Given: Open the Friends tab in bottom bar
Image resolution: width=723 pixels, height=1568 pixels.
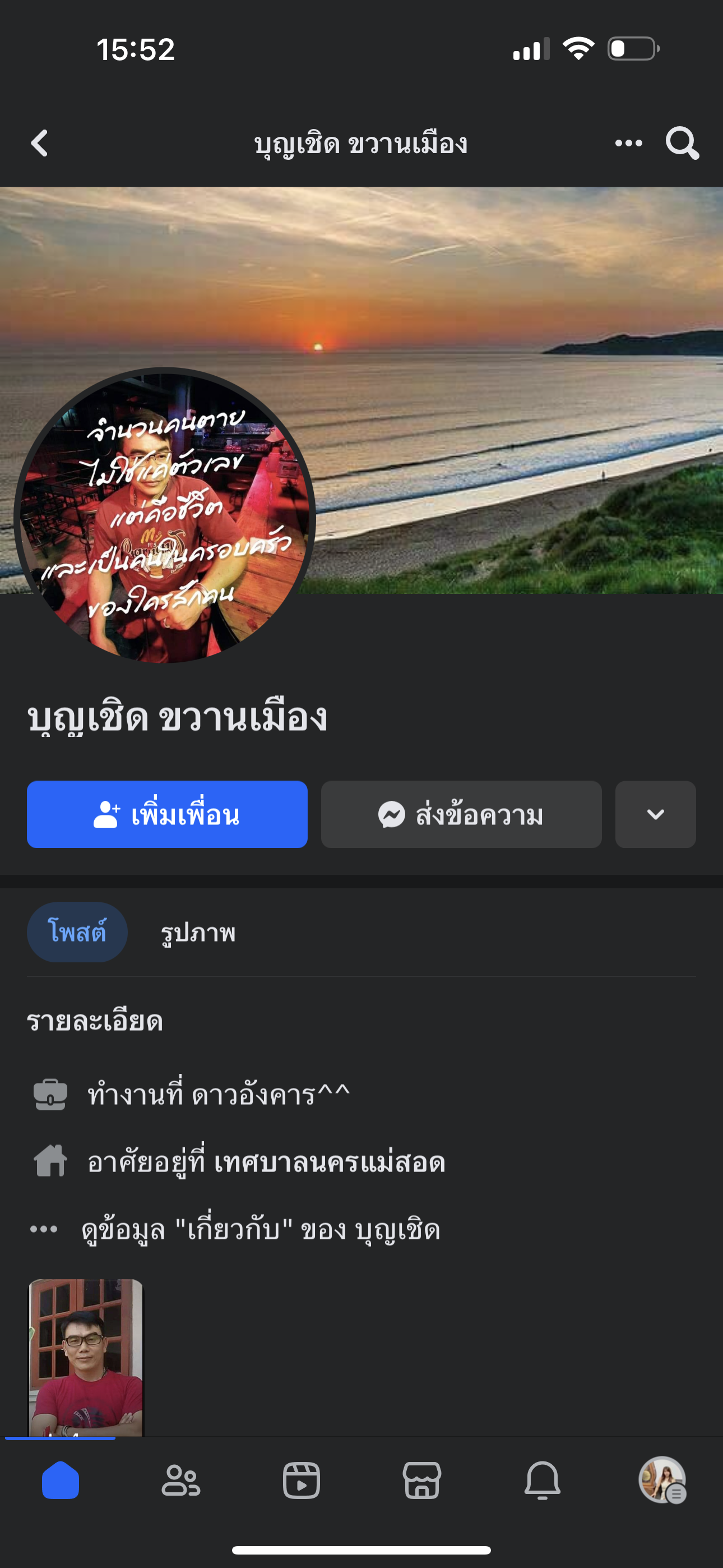Looking at the screenshot, I should coord(180,1481).
